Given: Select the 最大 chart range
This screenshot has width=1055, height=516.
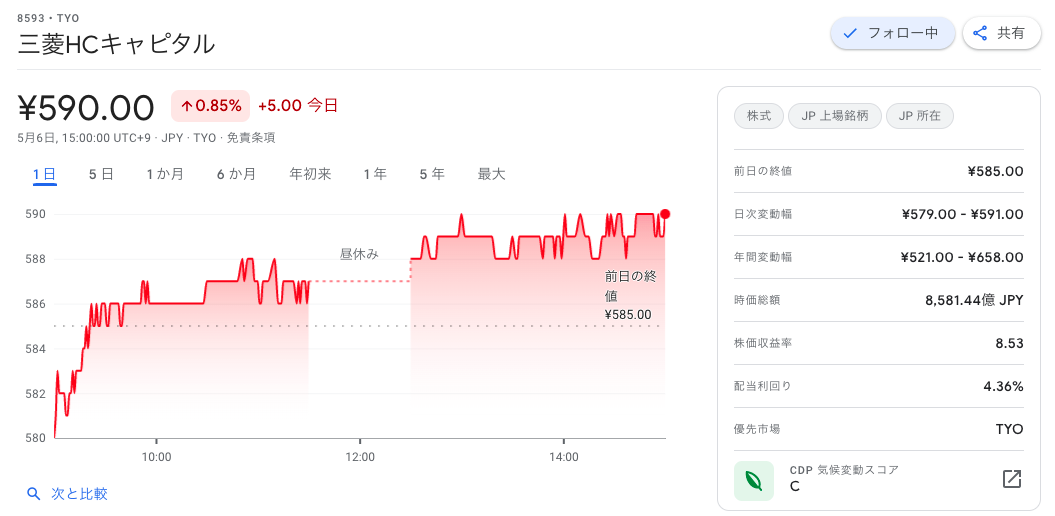Looking at the screenshot, I should click(491, 174).
